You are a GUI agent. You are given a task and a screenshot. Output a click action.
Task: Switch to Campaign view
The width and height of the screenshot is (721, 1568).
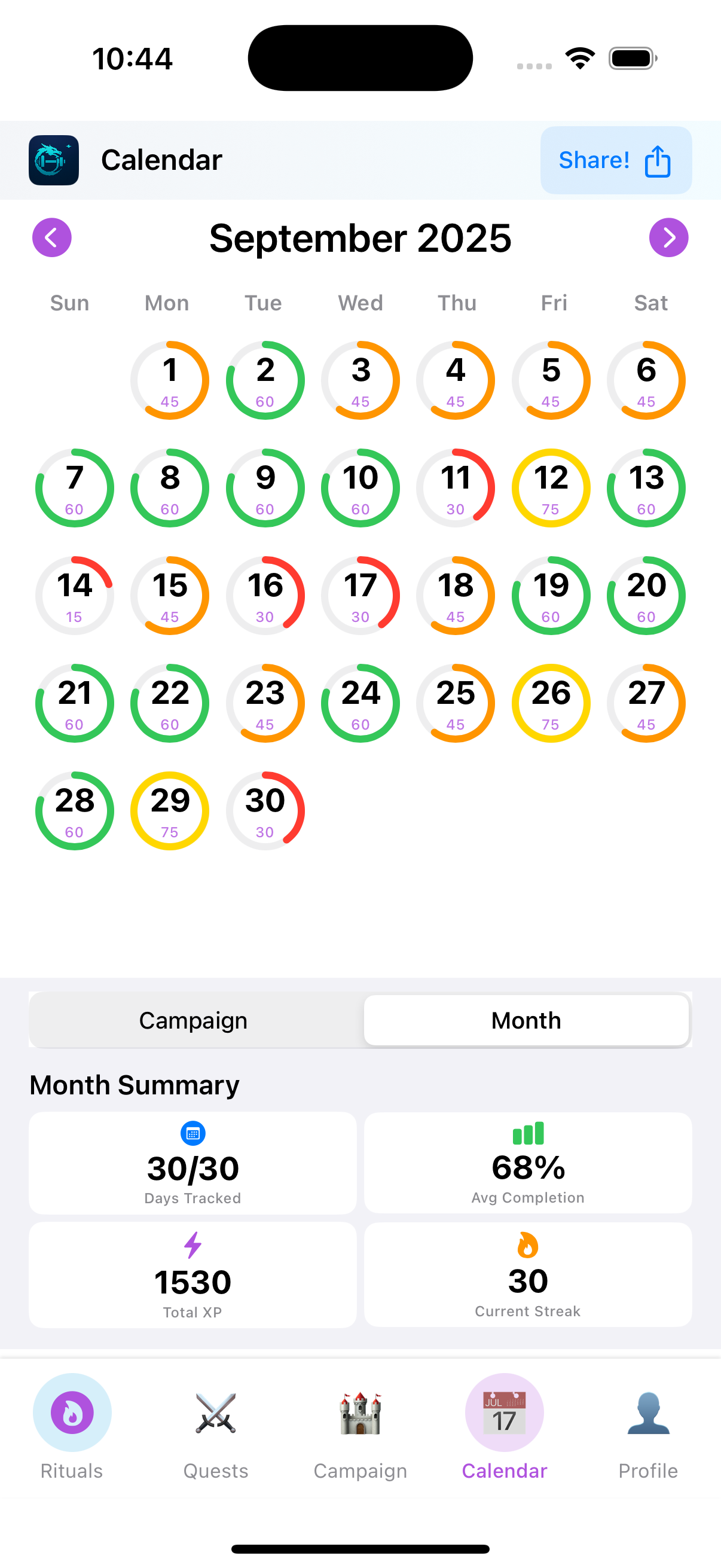click(193, 1020)
